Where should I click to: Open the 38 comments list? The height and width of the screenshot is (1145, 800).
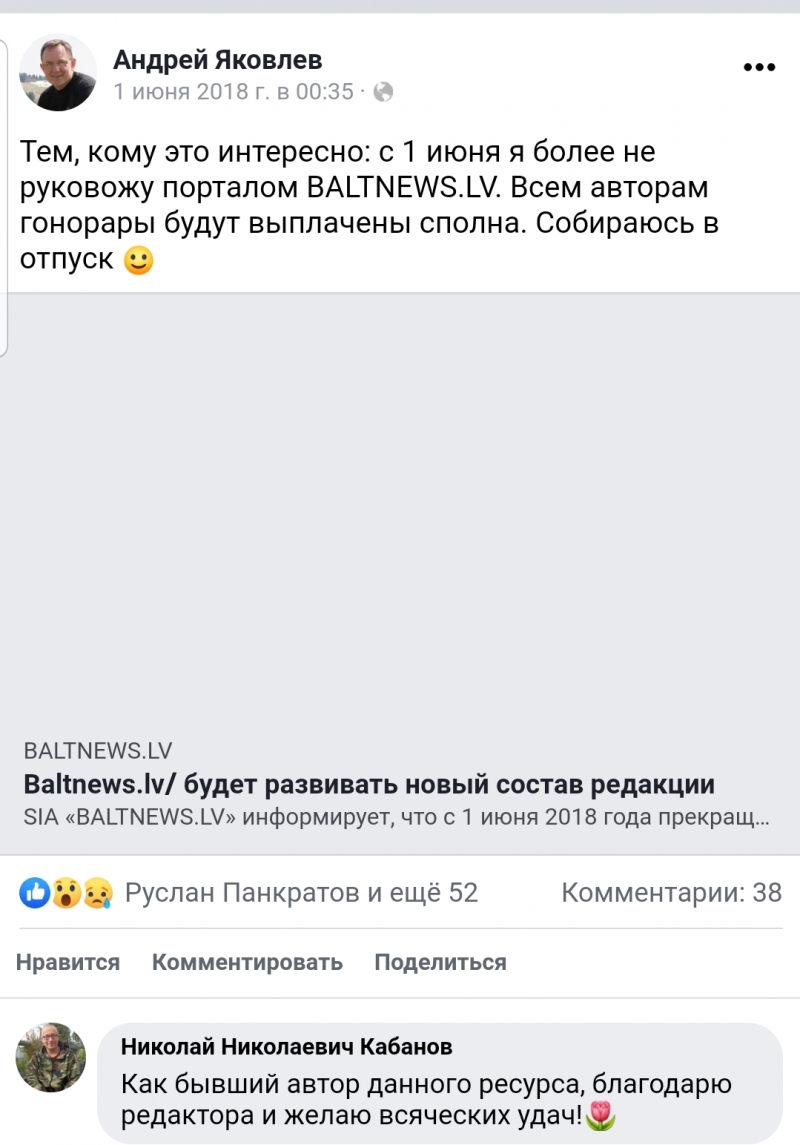[671, 892]
